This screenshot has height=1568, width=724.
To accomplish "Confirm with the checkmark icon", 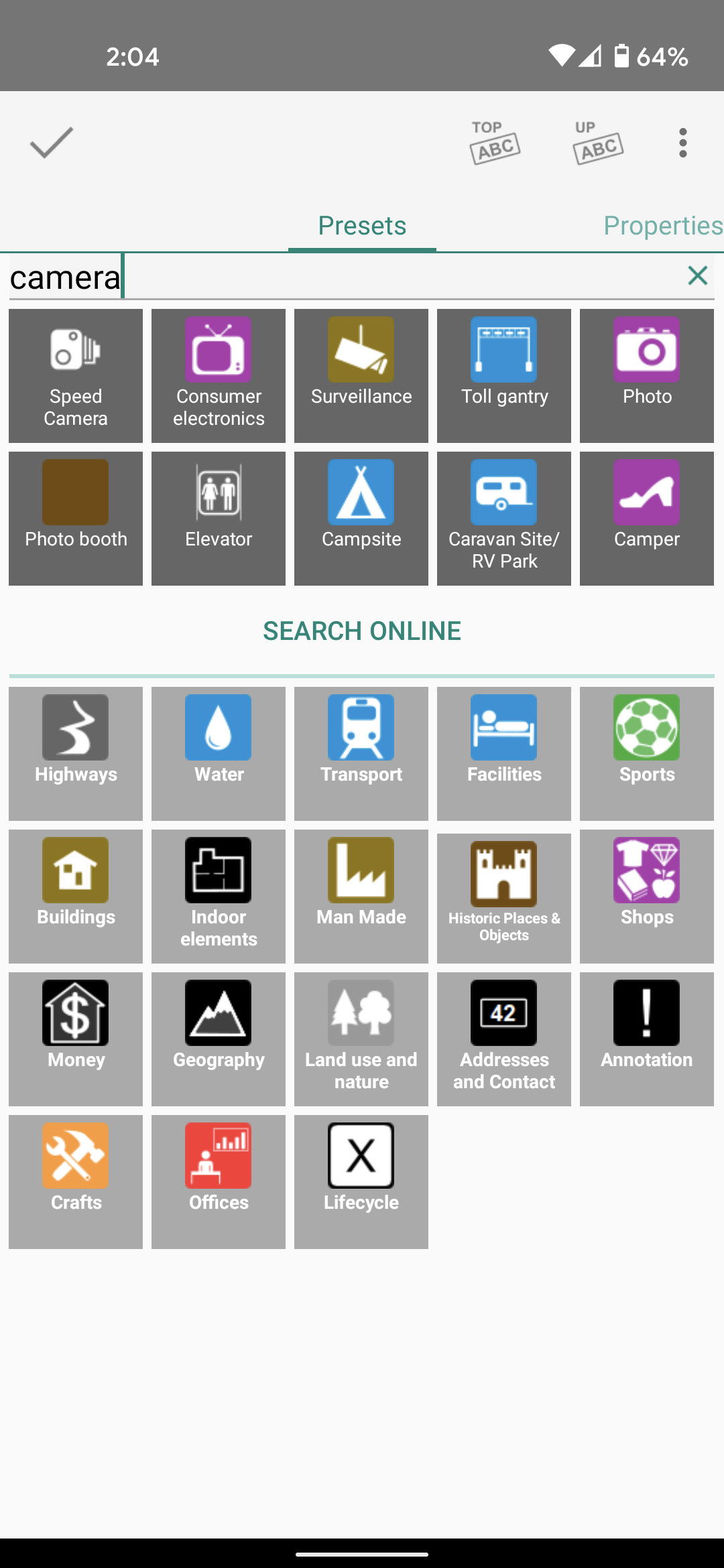I will pyautogui.click(x=52, y=143).
